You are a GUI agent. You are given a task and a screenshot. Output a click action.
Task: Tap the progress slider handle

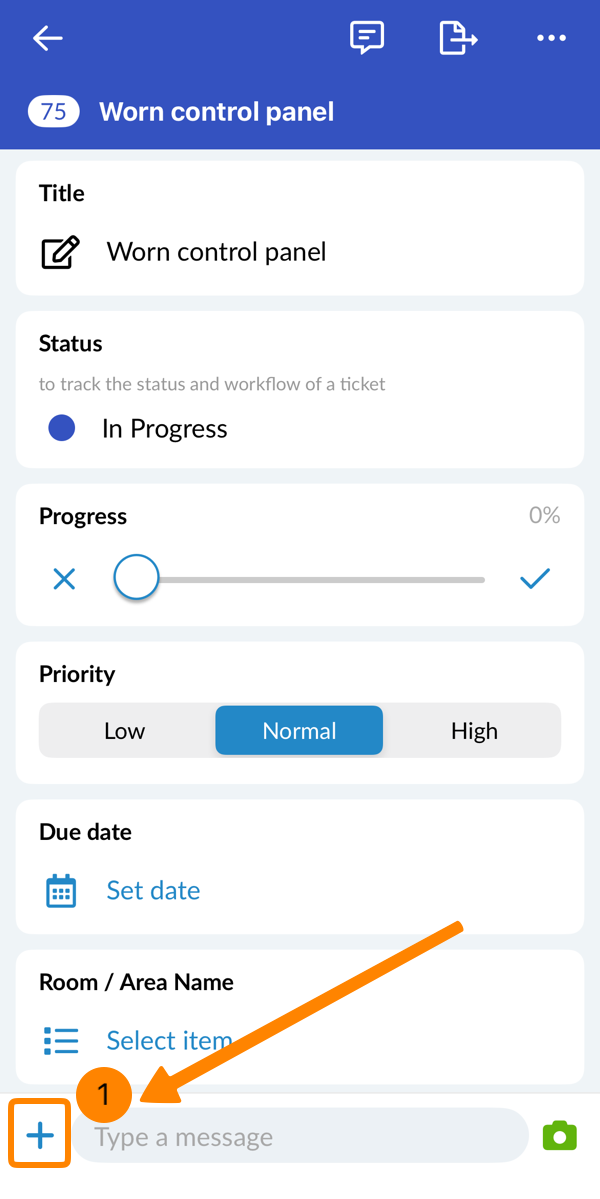pos(136,578)
